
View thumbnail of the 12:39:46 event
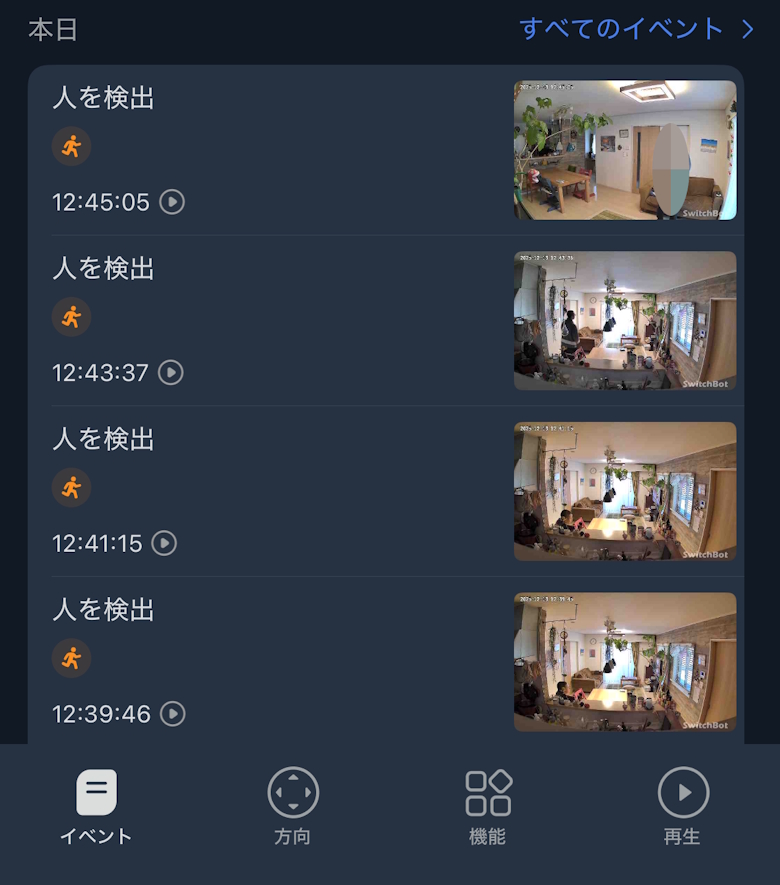[625, 661]
